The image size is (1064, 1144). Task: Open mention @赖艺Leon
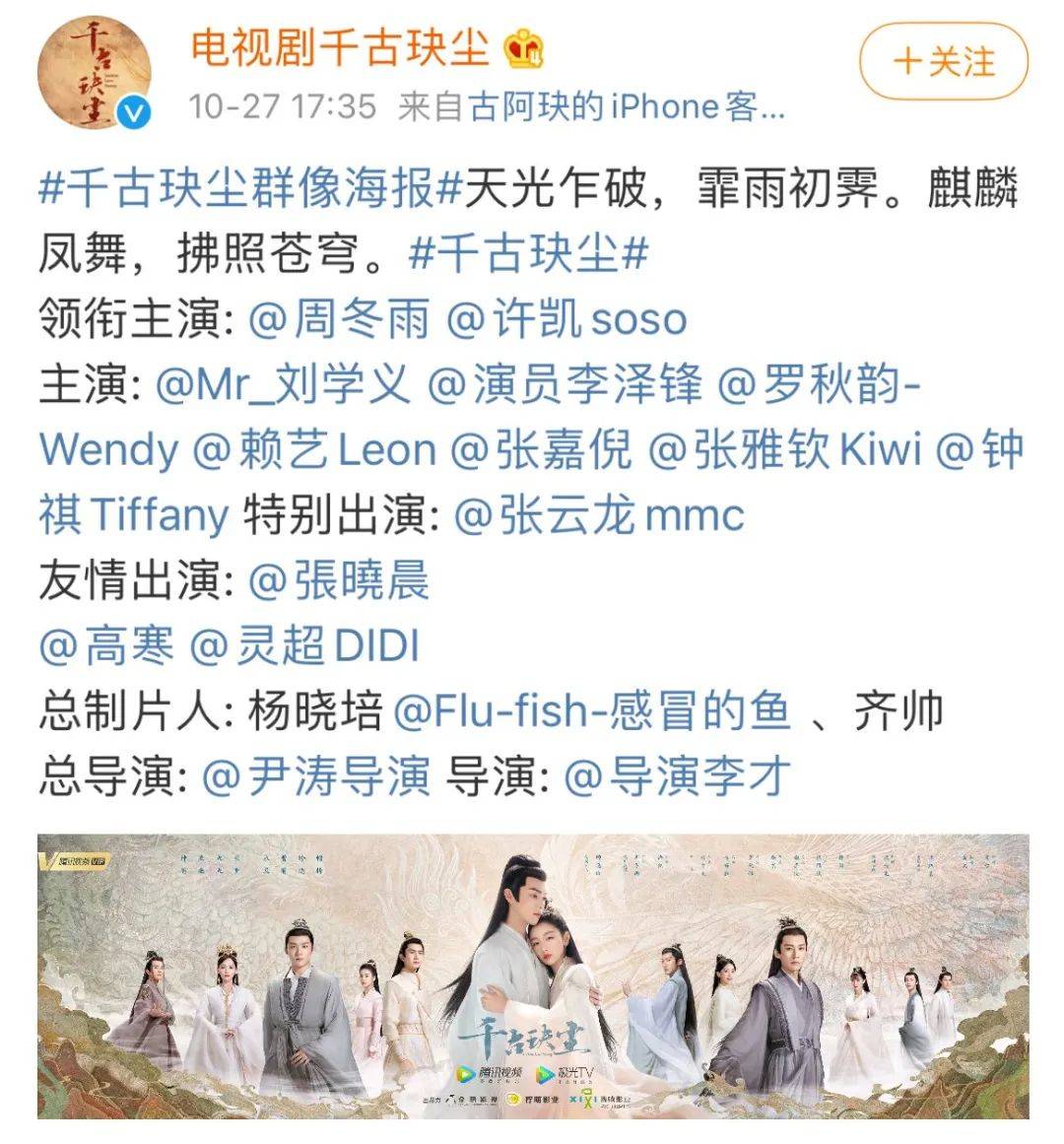click(x=315, y=450)
